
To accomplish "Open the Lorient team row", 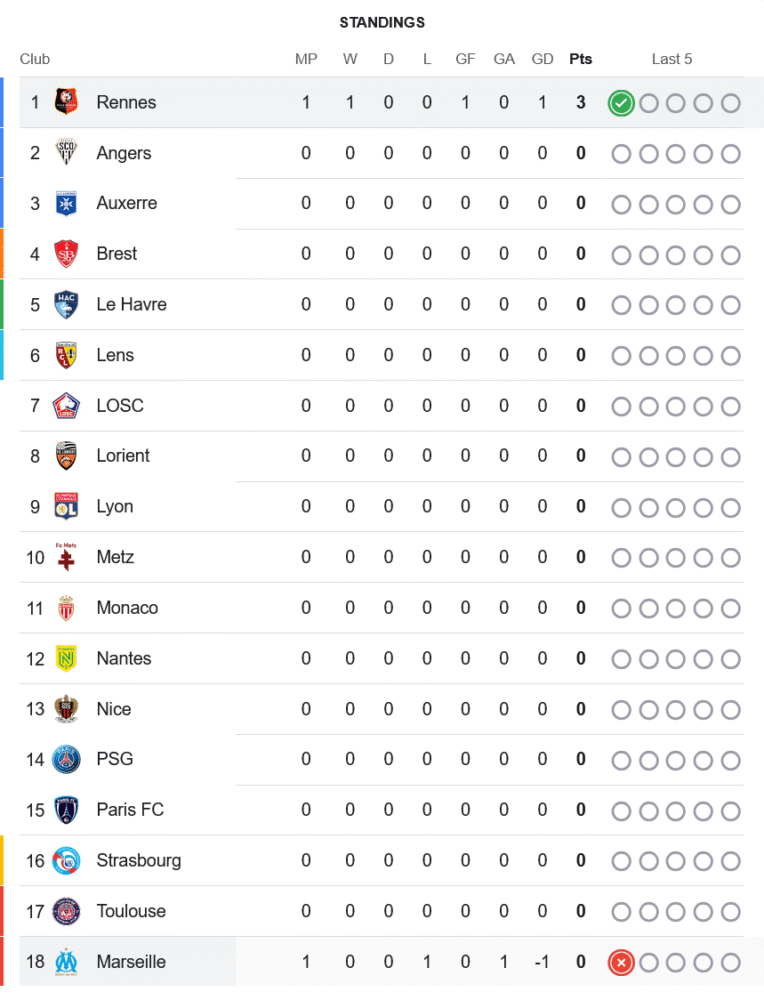I will [x=123, y=456].
